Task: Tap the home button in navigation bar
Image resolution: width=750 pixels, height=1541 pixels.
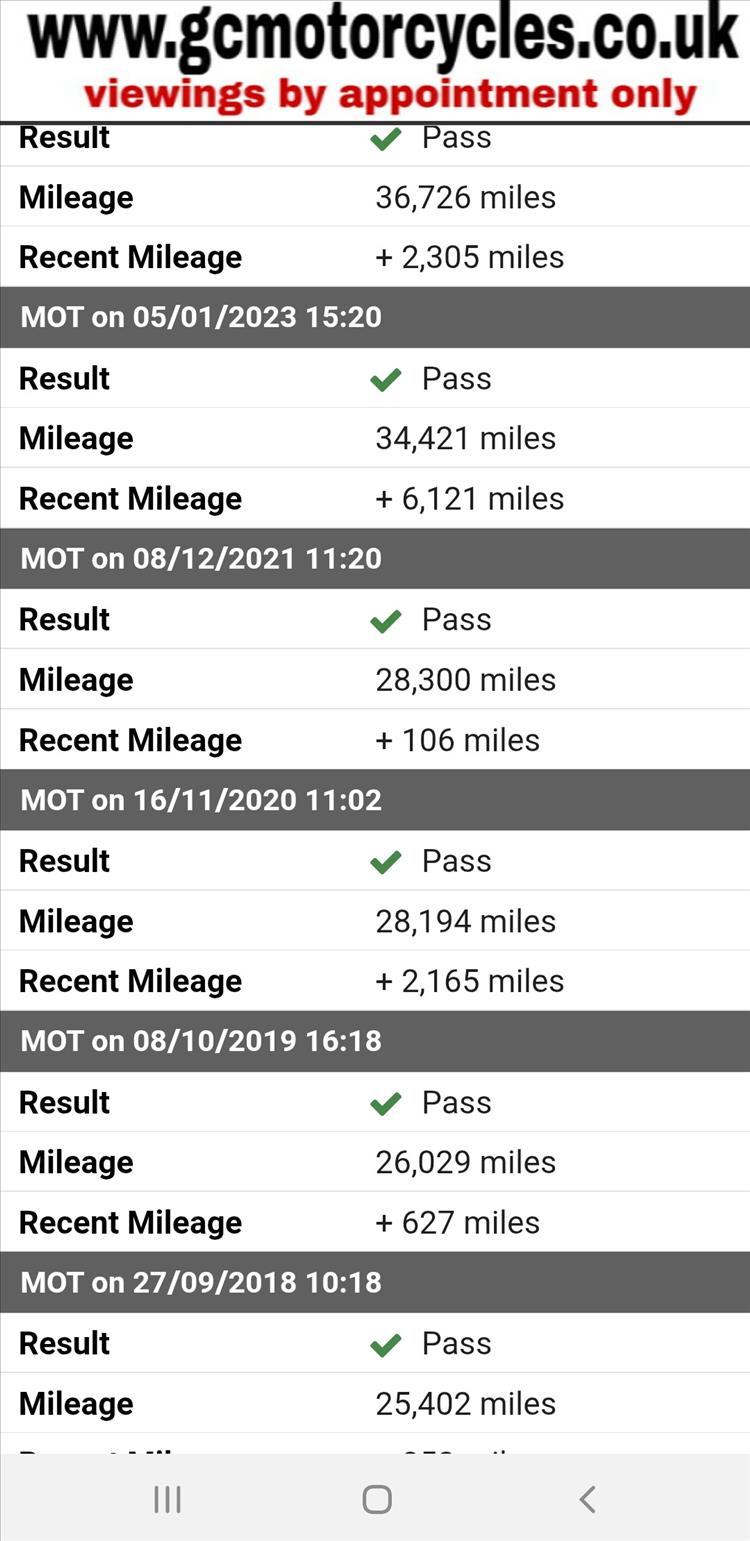Action: coord(377,1498)
